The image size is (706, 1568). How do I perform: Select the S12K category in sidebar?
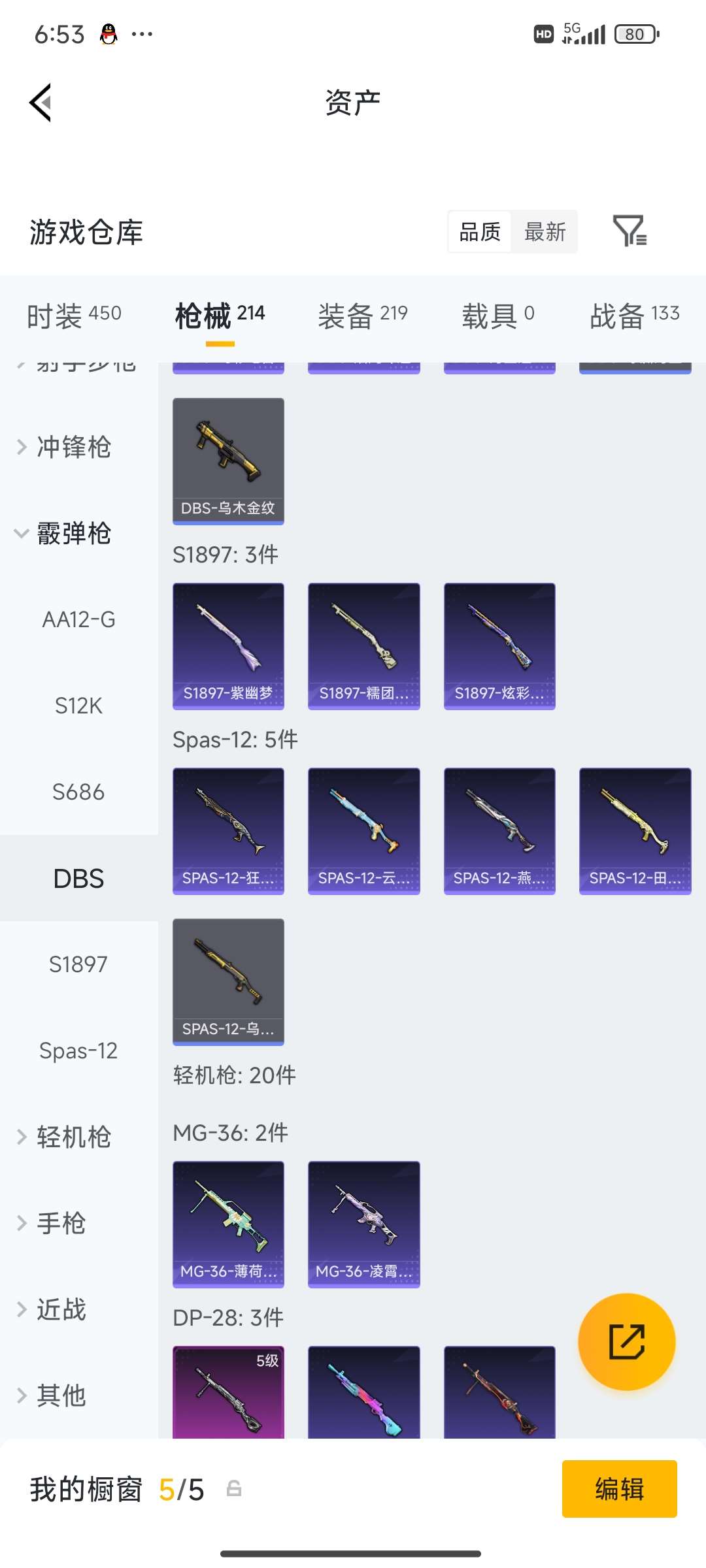tap(79, 706)
